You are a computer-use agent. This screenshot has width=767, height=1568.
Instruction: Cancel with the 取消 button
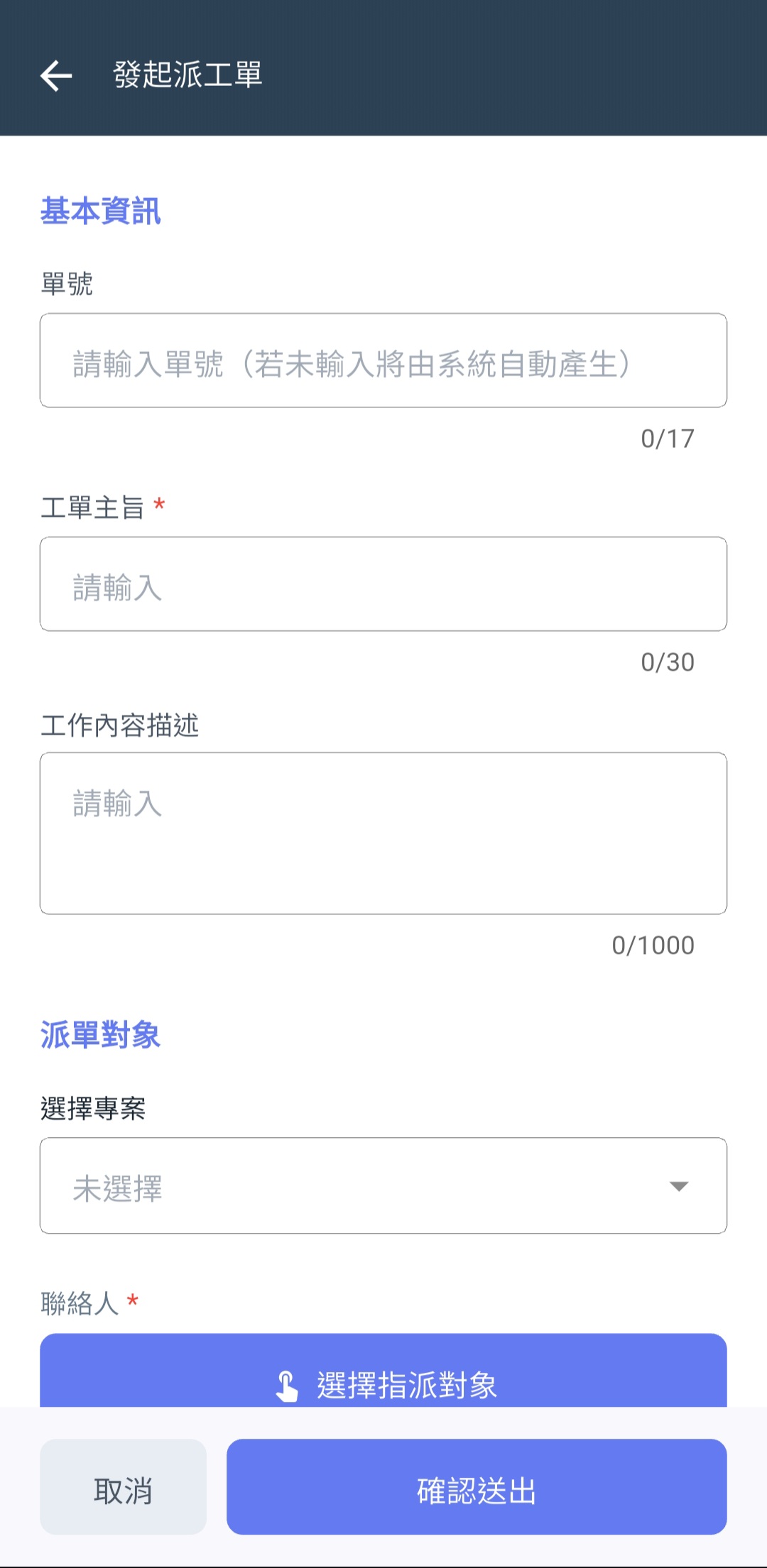pos(123,1487)
